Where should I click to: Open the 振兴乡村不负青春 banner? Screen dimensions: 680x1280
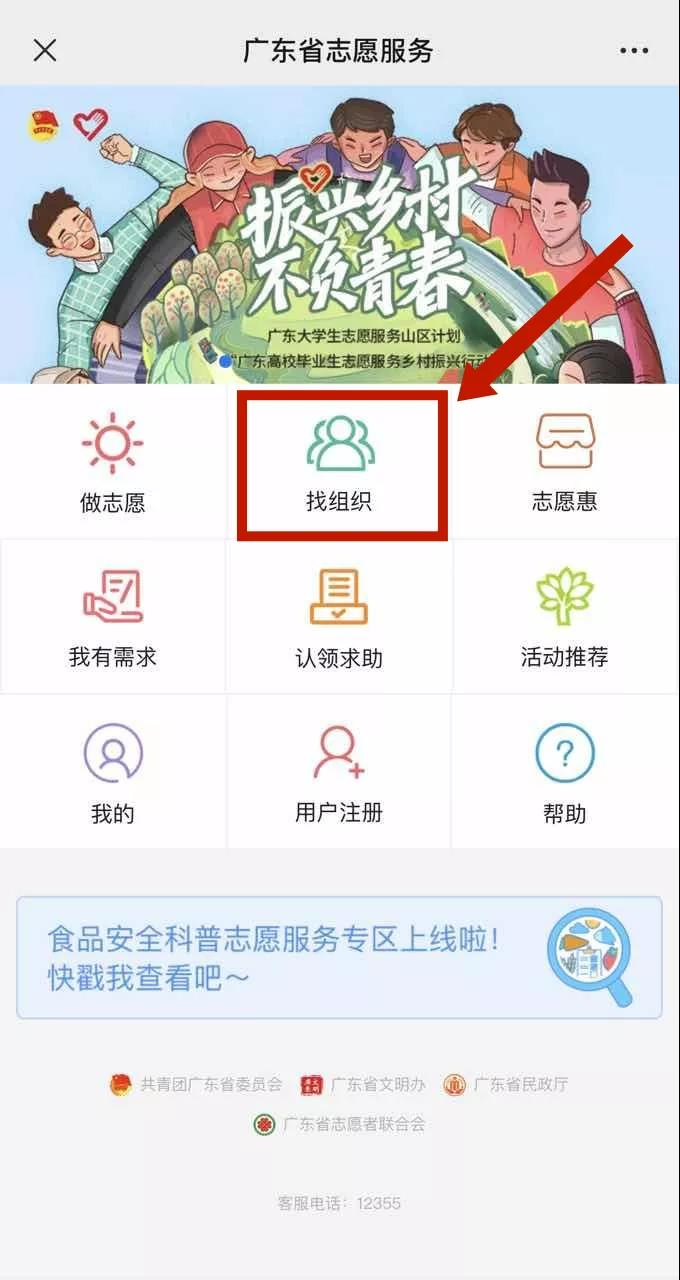pyautogui.click(x=340, y=235)
